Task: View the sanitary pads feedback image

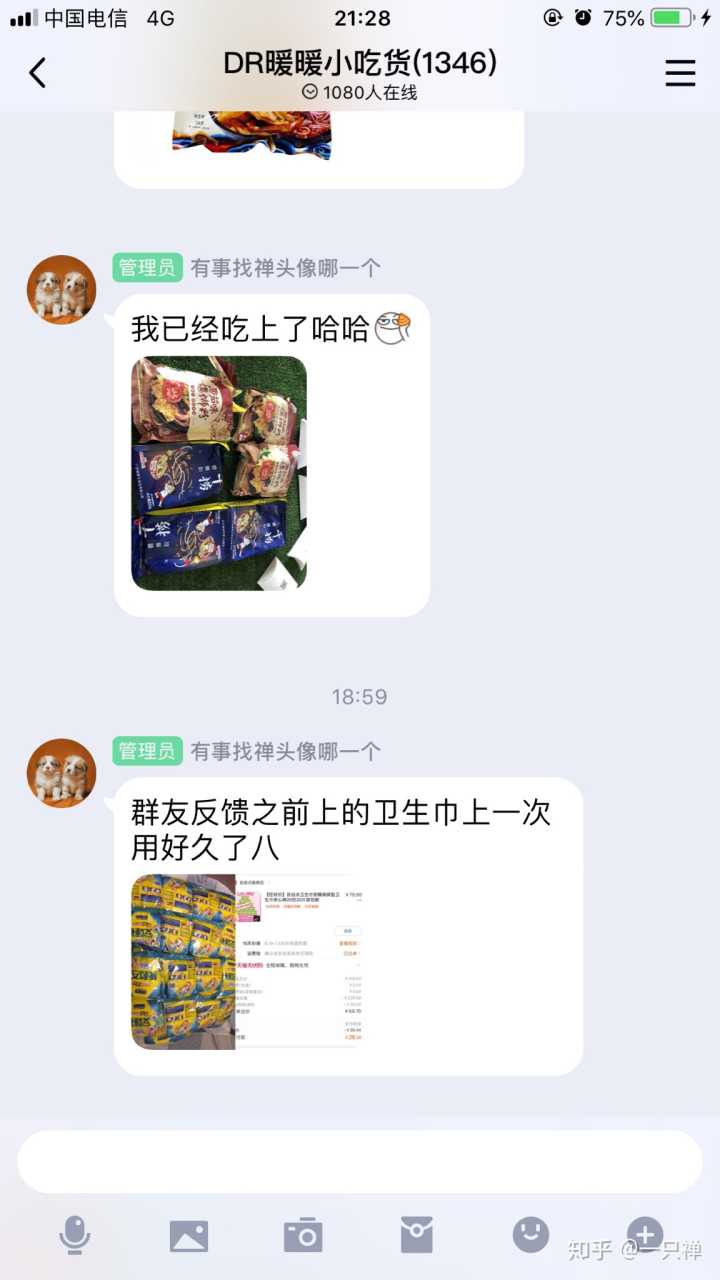Action: [x=247, y=961]
